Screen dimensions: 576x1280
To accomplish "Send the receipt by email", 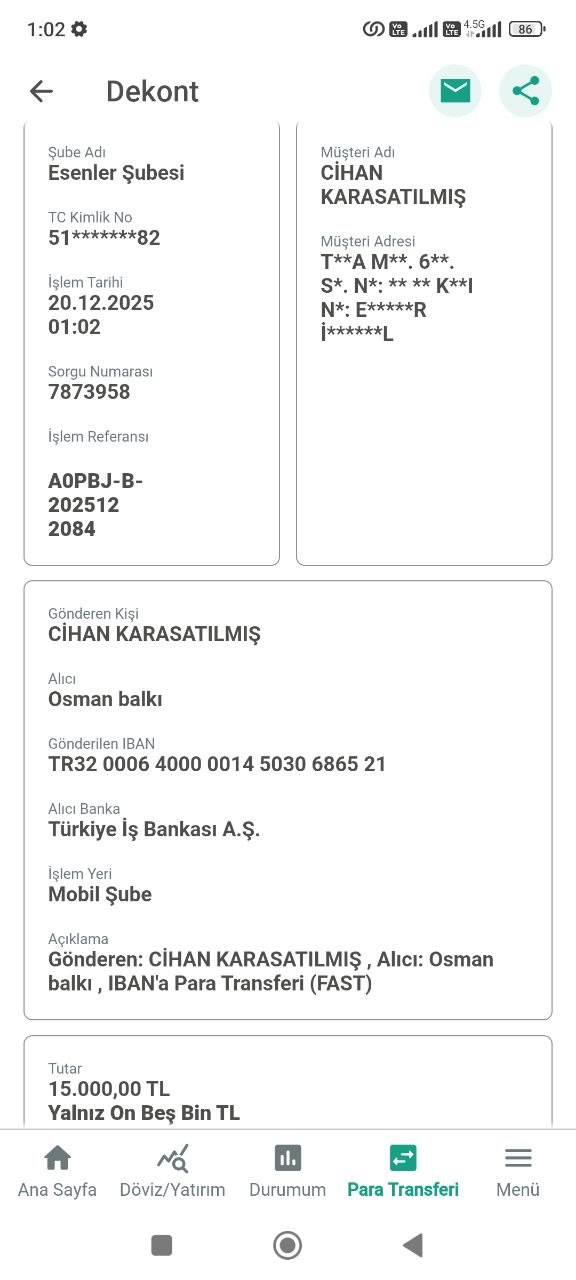I will [455, 91].
